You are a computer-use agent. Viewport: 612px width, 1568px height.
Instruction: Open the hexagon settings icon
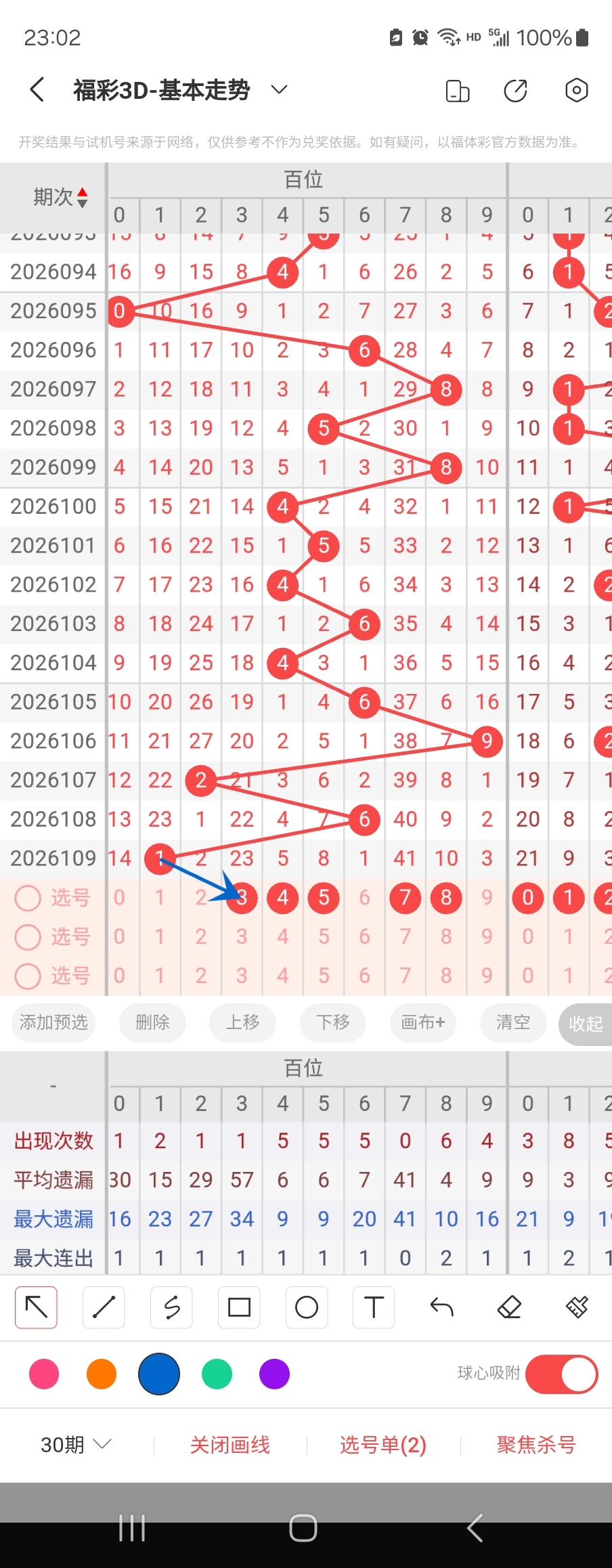click(x=576, y=90)
